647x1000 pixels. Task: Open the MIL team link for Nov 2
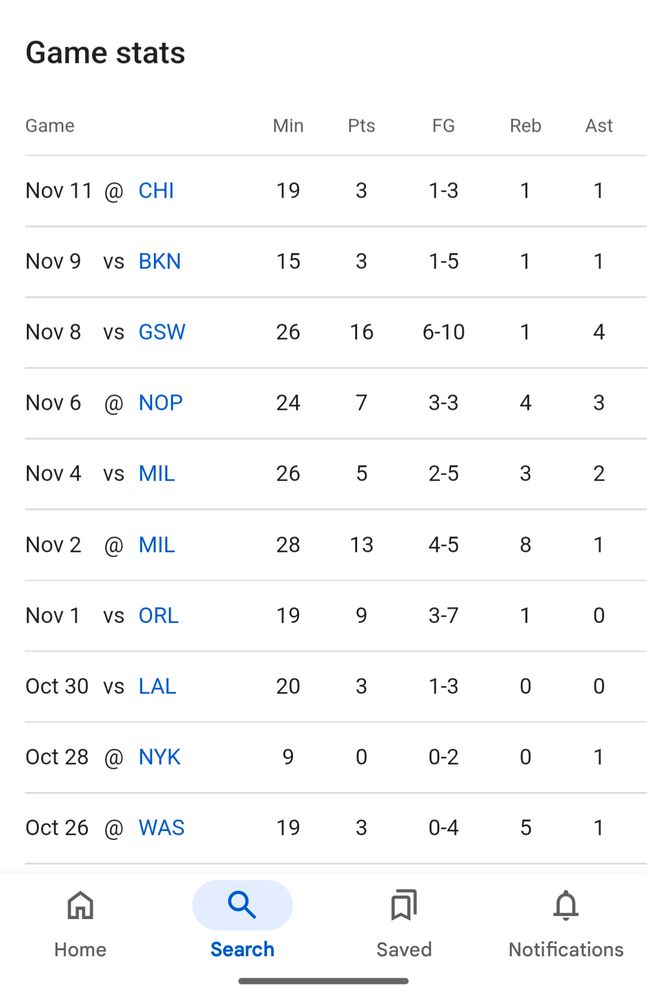click(157, 545)
